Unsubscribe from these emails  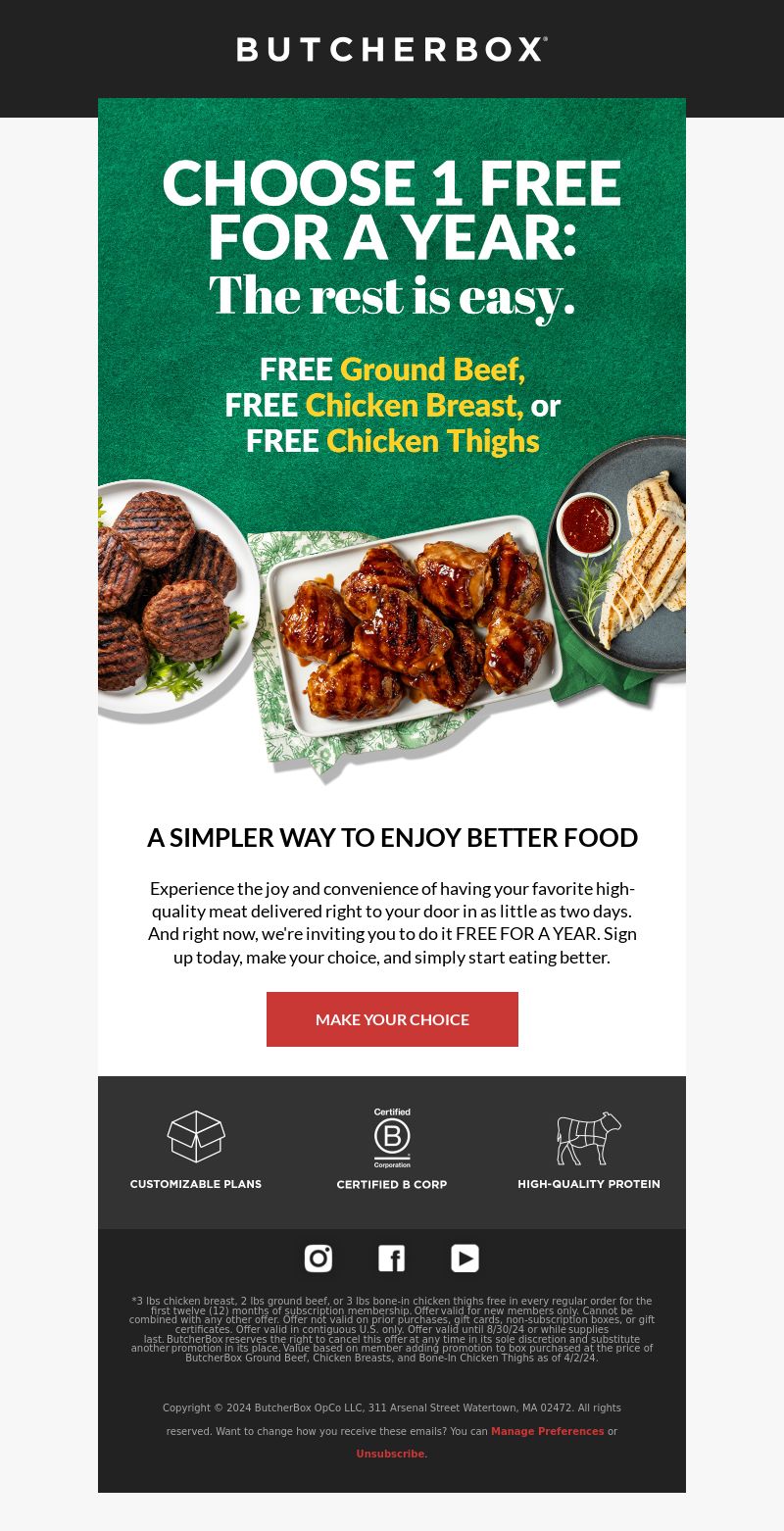(x=392, y=1454)
